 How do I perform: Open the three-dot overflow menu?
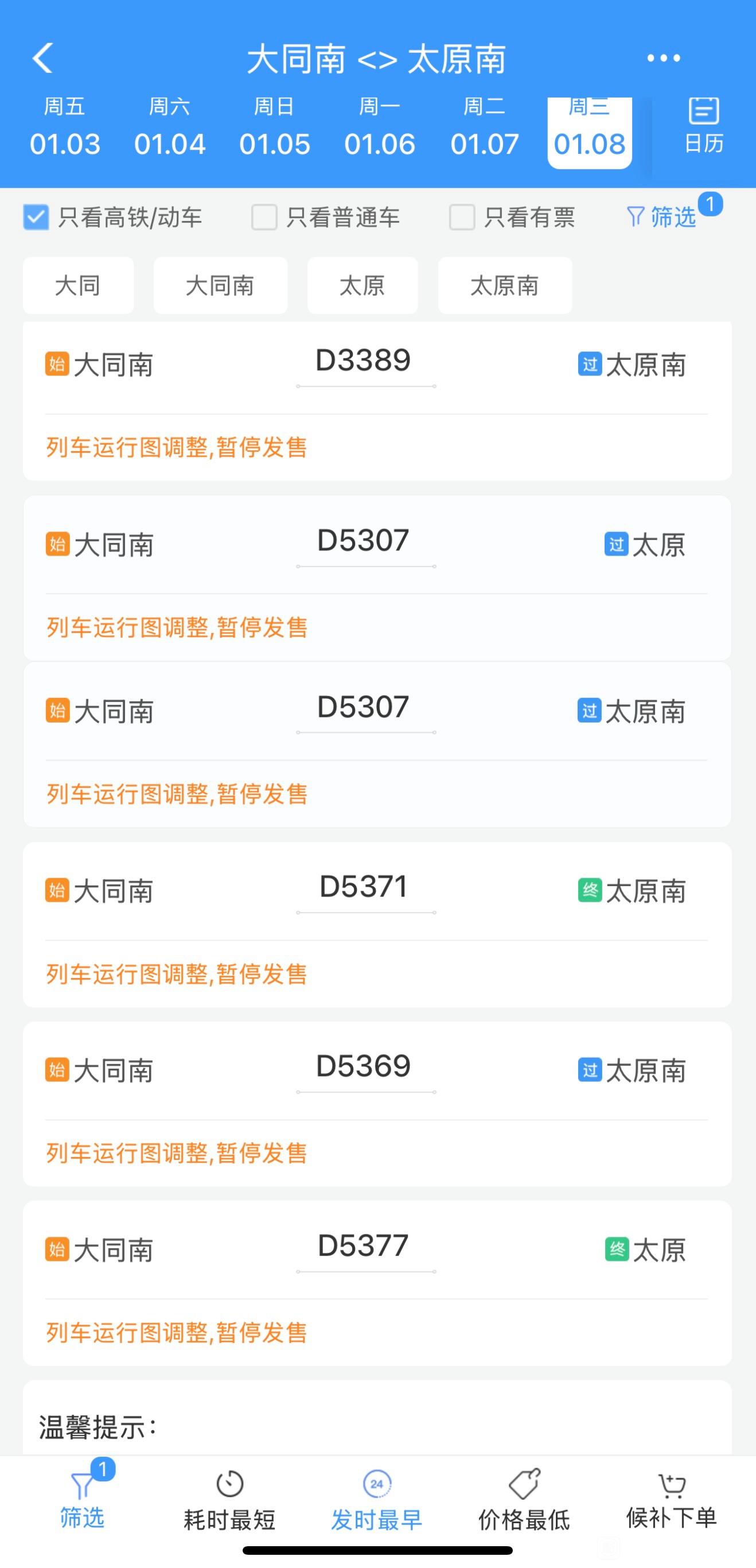click(x=664, y=59)
